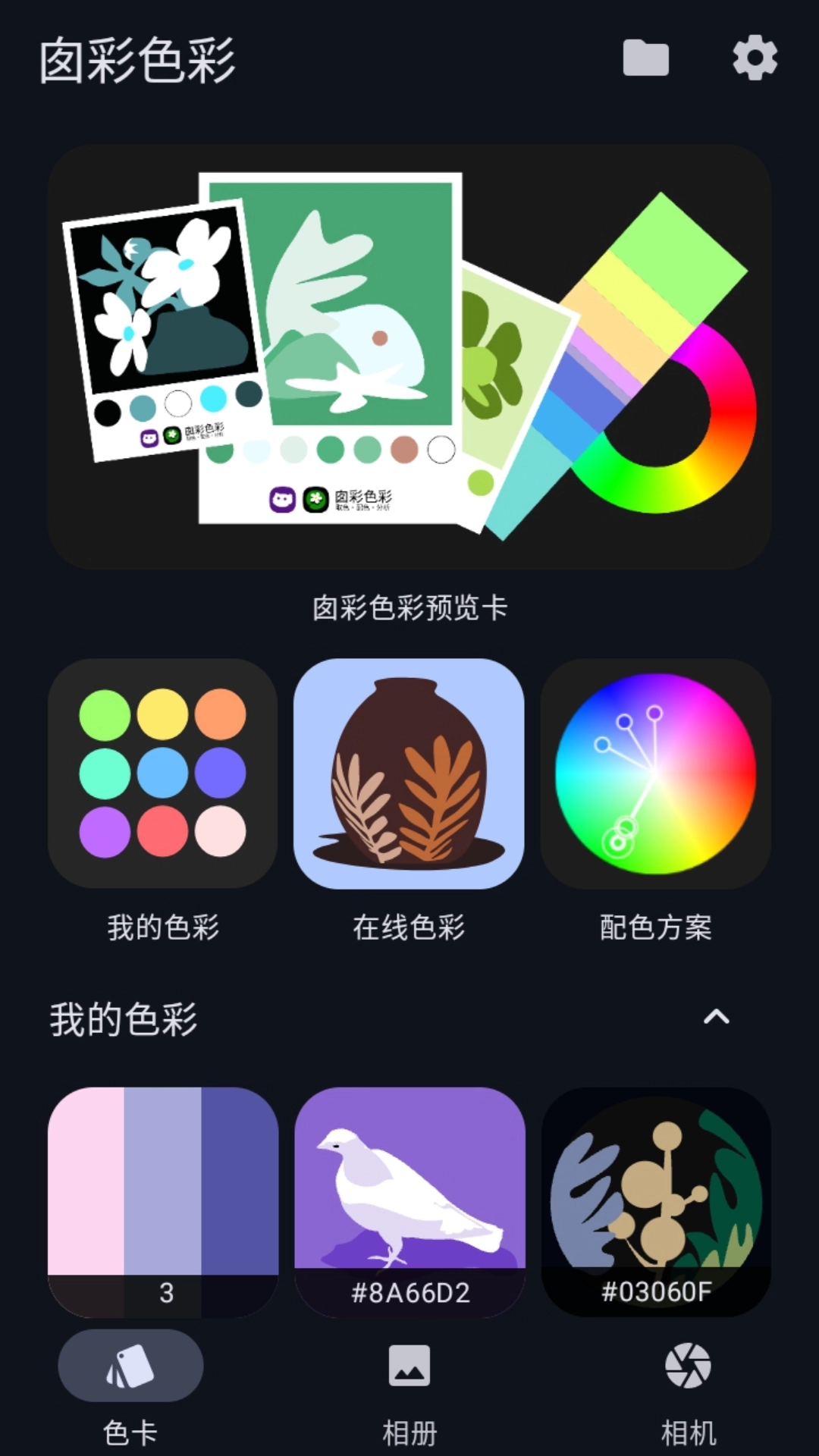This screenshot has width=819, height=1456.
Task: Open the folder icon in the top bar
Action: click(645, 57)
